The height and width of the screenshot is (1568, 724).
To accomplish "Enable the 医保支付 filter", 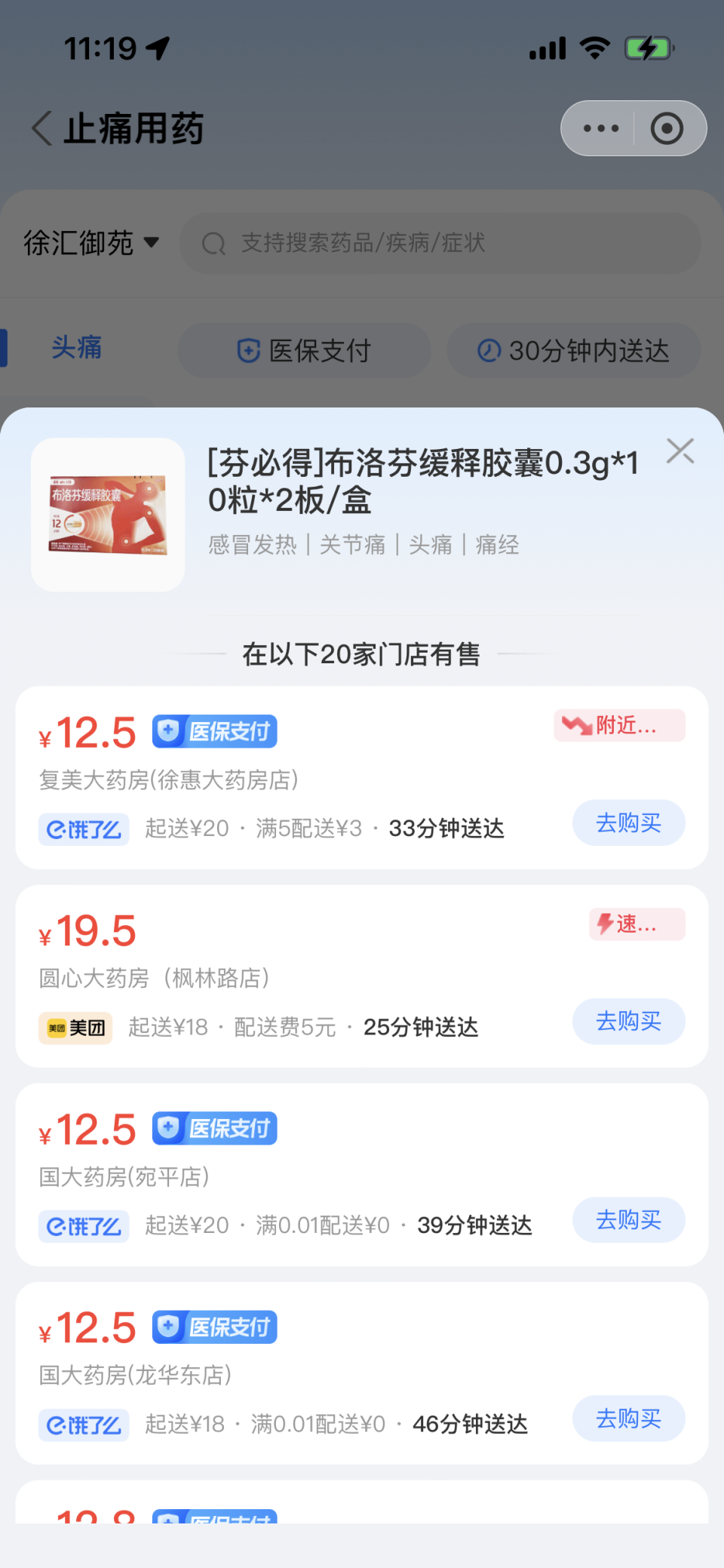I will pyautogui.click(x=304, y=350).
